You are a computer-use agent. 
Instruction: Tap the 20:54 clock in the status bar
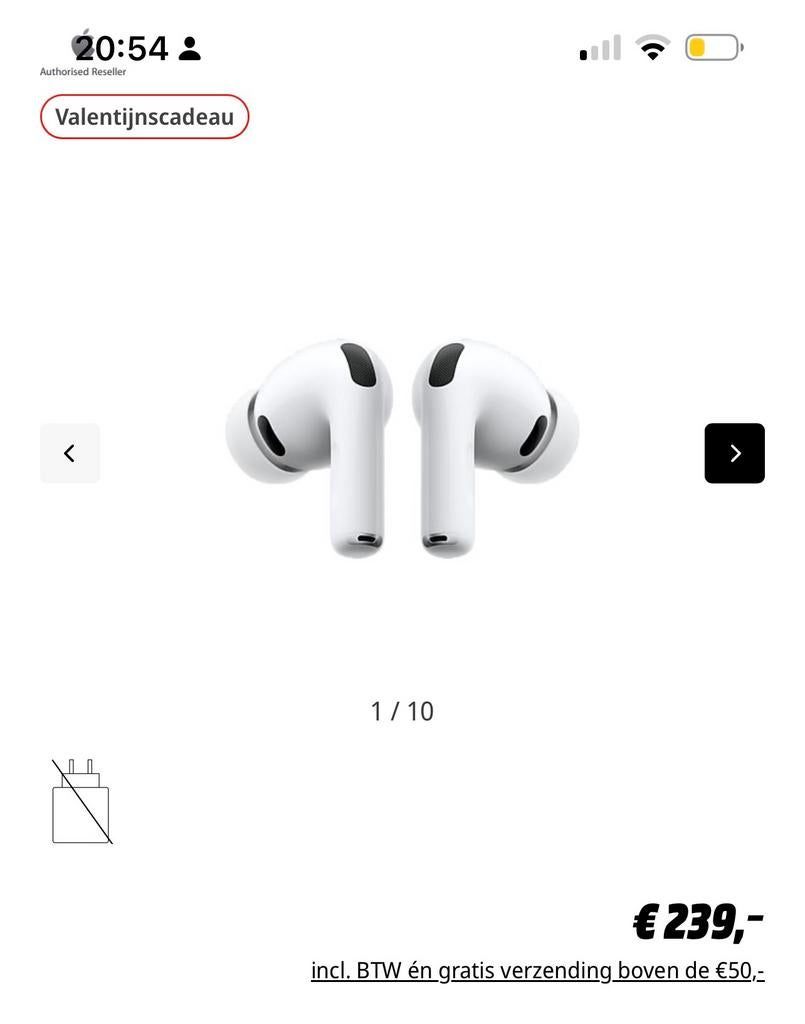coord(125,46)
